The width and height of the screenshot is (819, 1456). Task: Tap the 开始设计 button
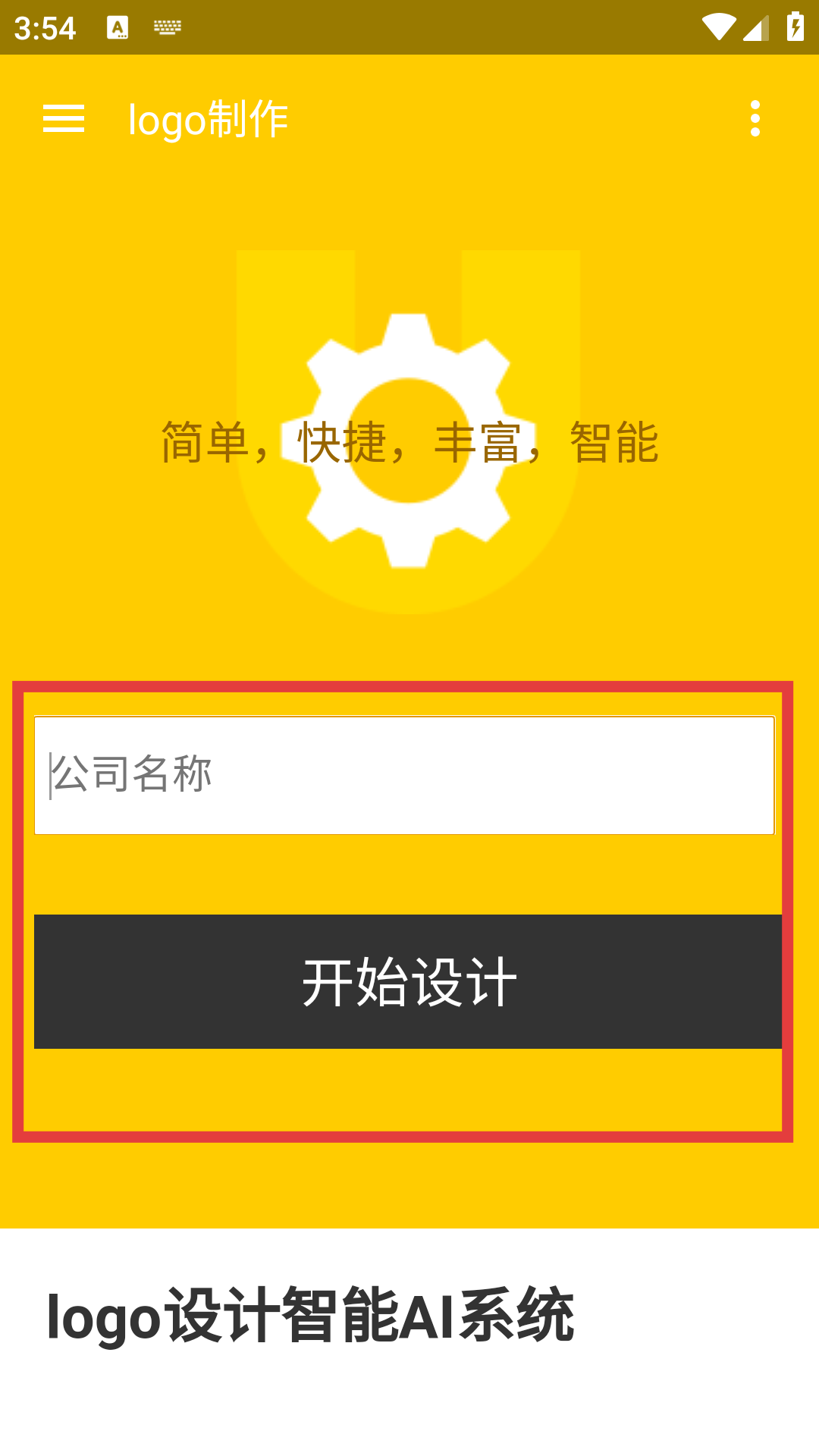tap(408, 981)
